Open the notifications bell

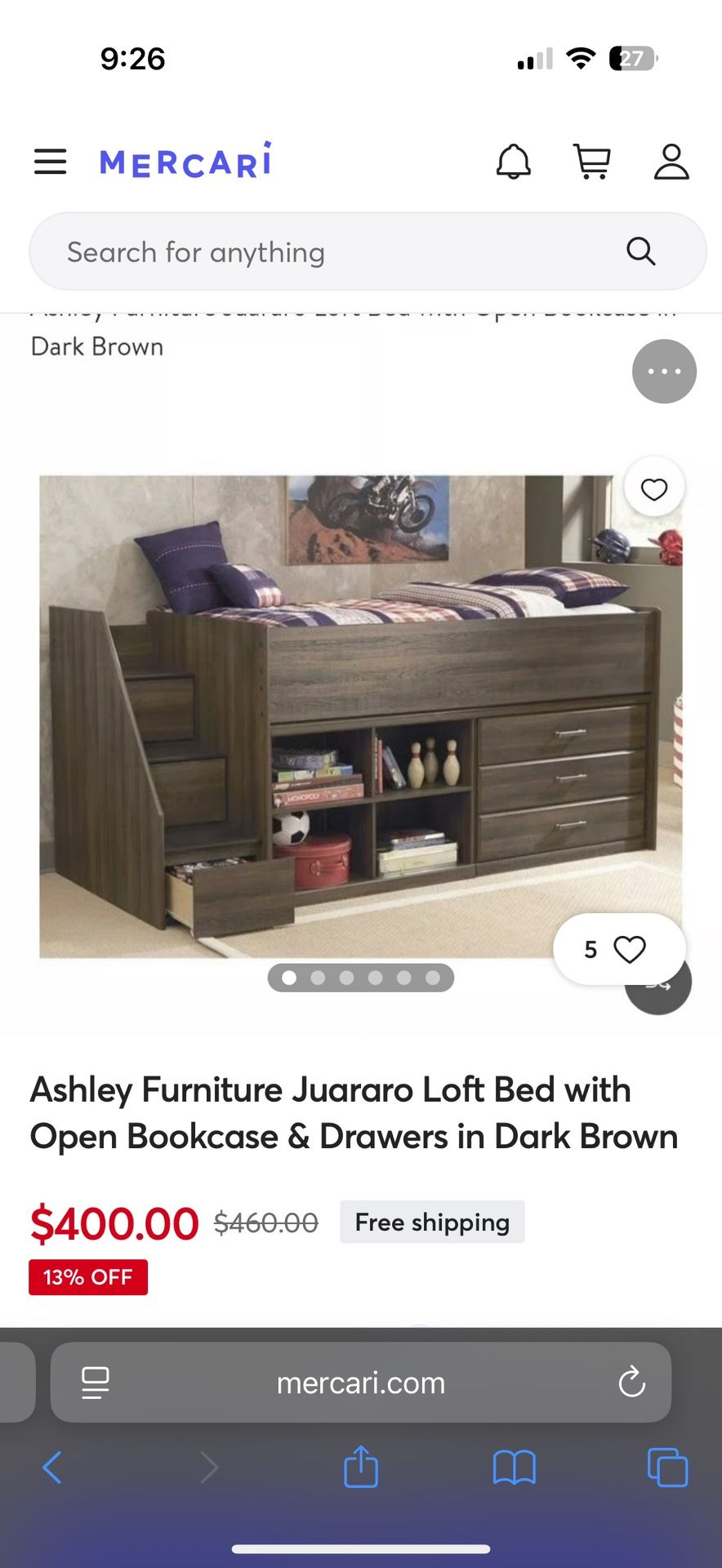point(514,162)
